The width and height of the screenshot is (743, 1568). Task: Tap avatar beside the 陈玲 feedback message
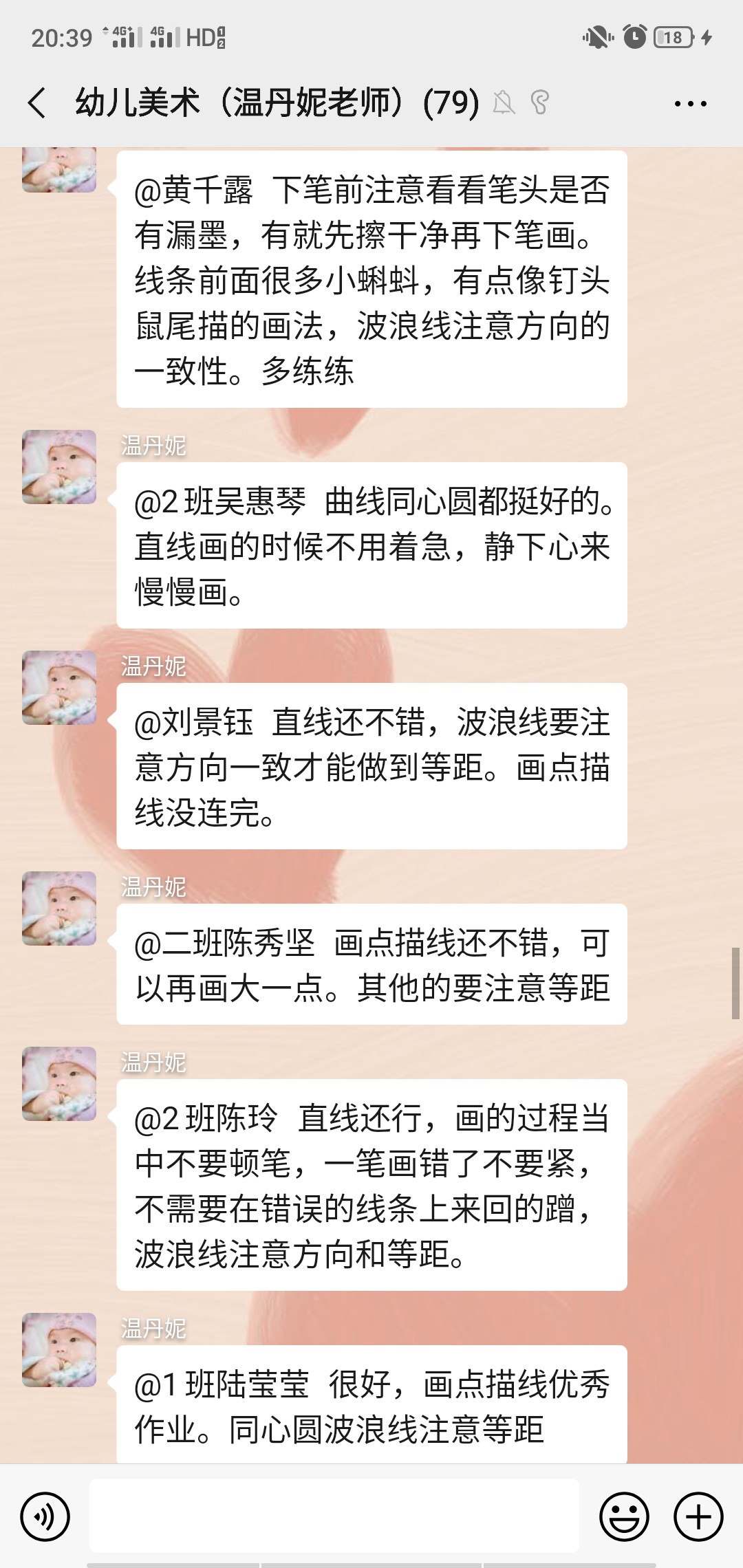[59, 1084]
